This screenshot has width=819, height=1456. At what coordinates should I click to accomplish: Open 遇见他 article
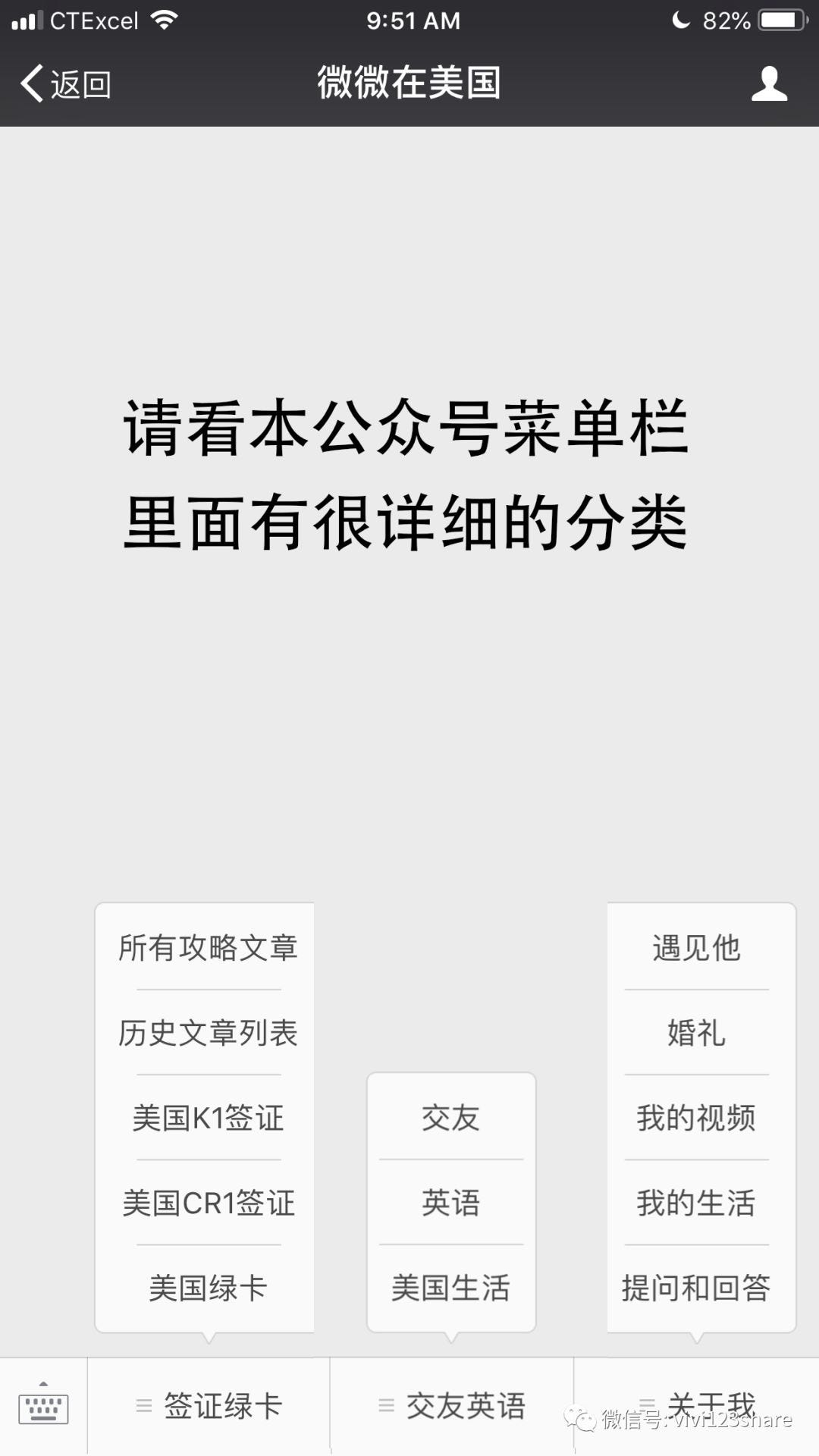(696, 948)
